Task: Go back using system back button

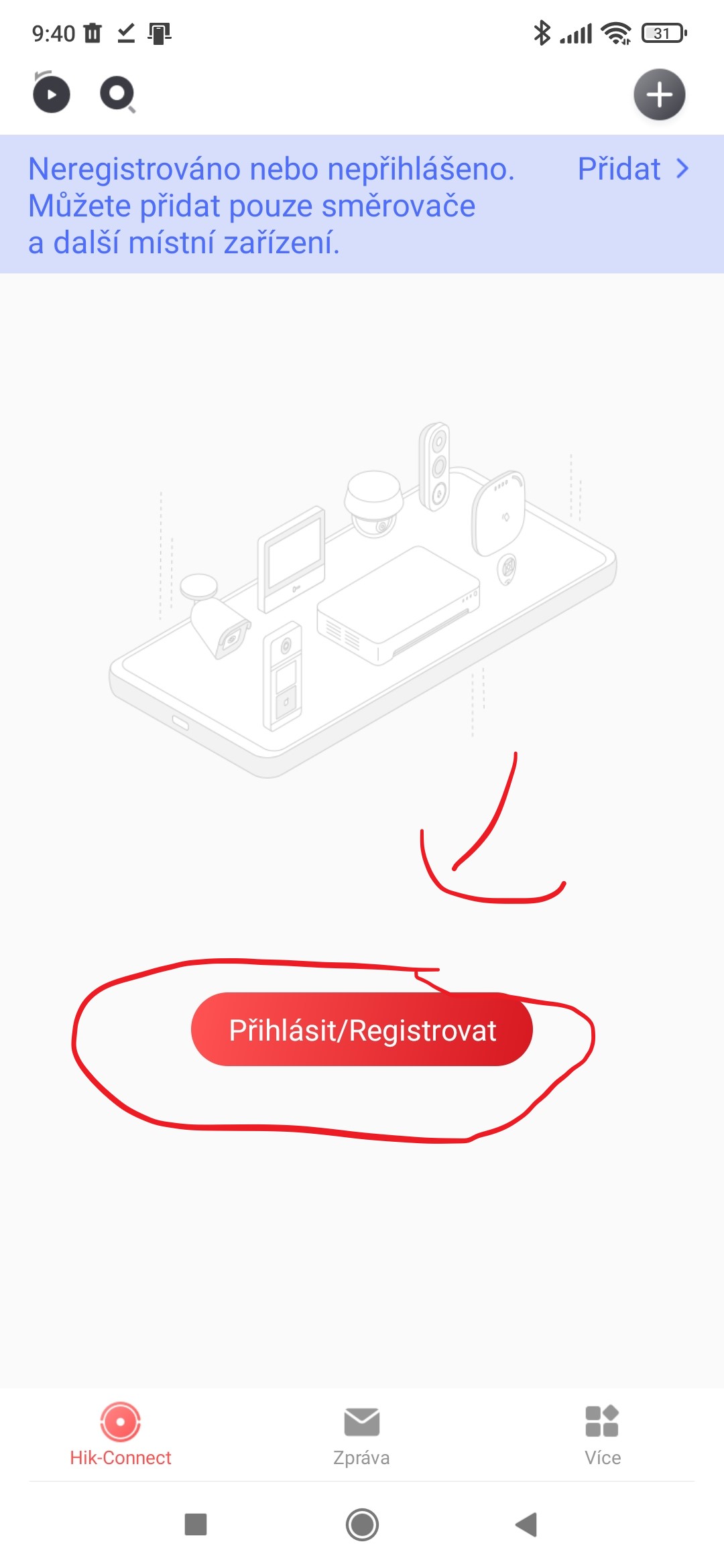Action: click(527, 1524)
